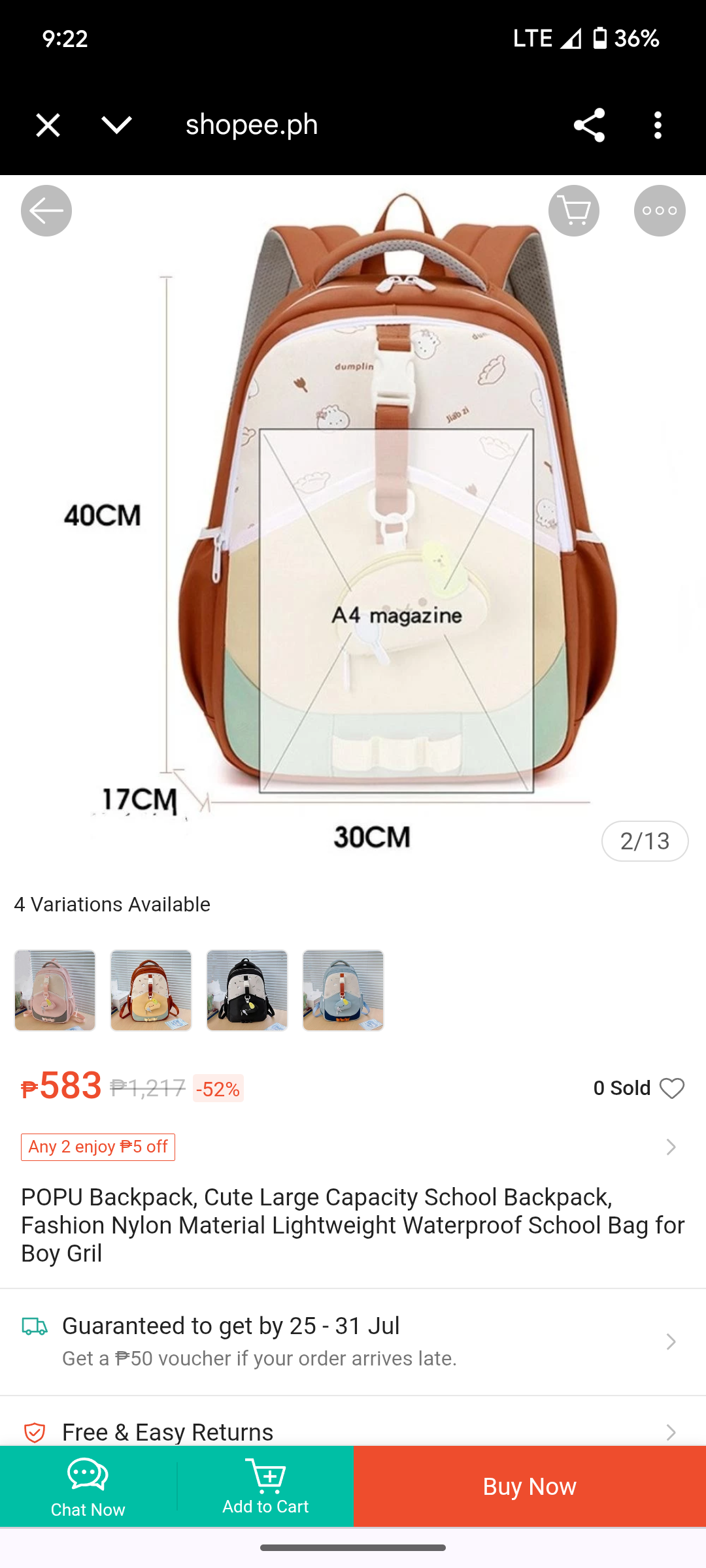Open the round more options button

[660, 210]
